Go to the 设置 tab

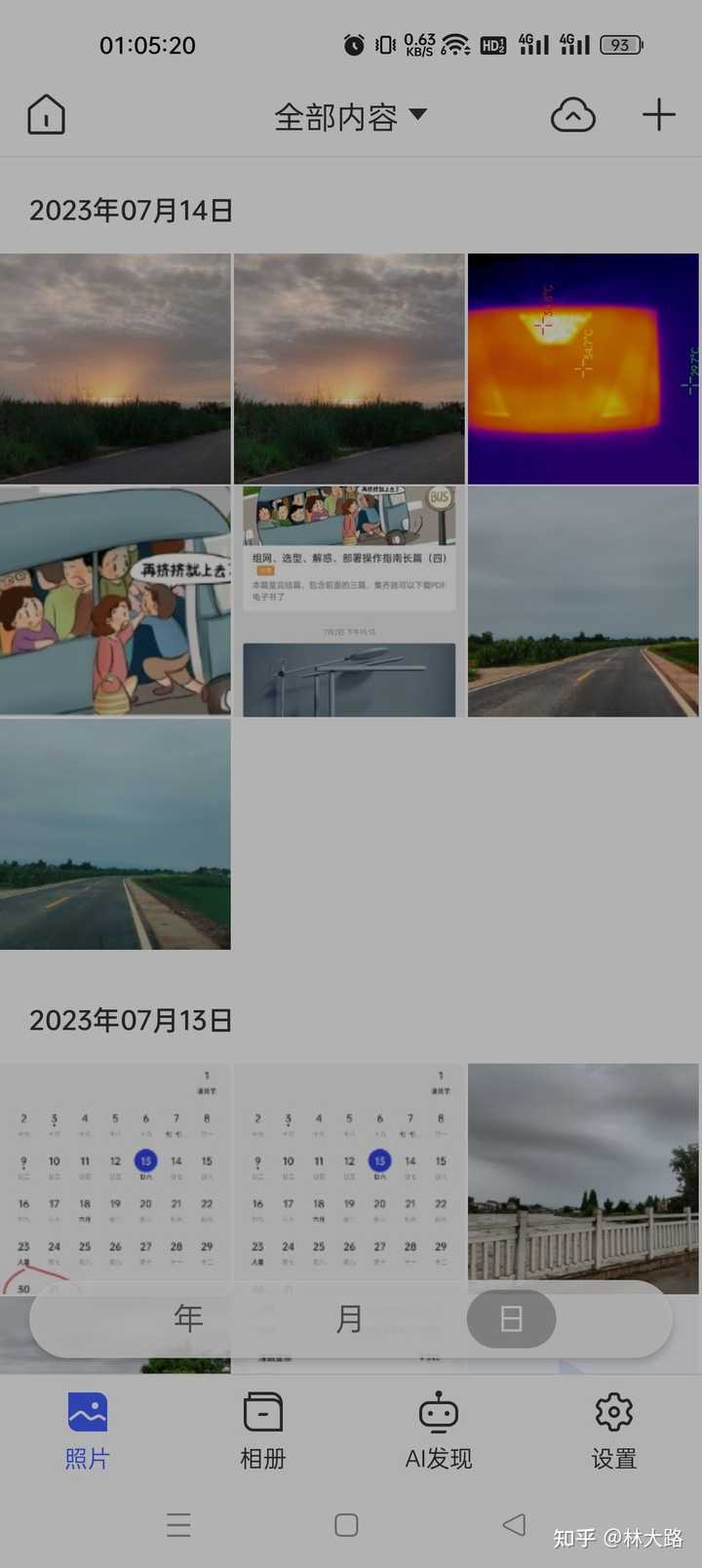click(613, 1431)
